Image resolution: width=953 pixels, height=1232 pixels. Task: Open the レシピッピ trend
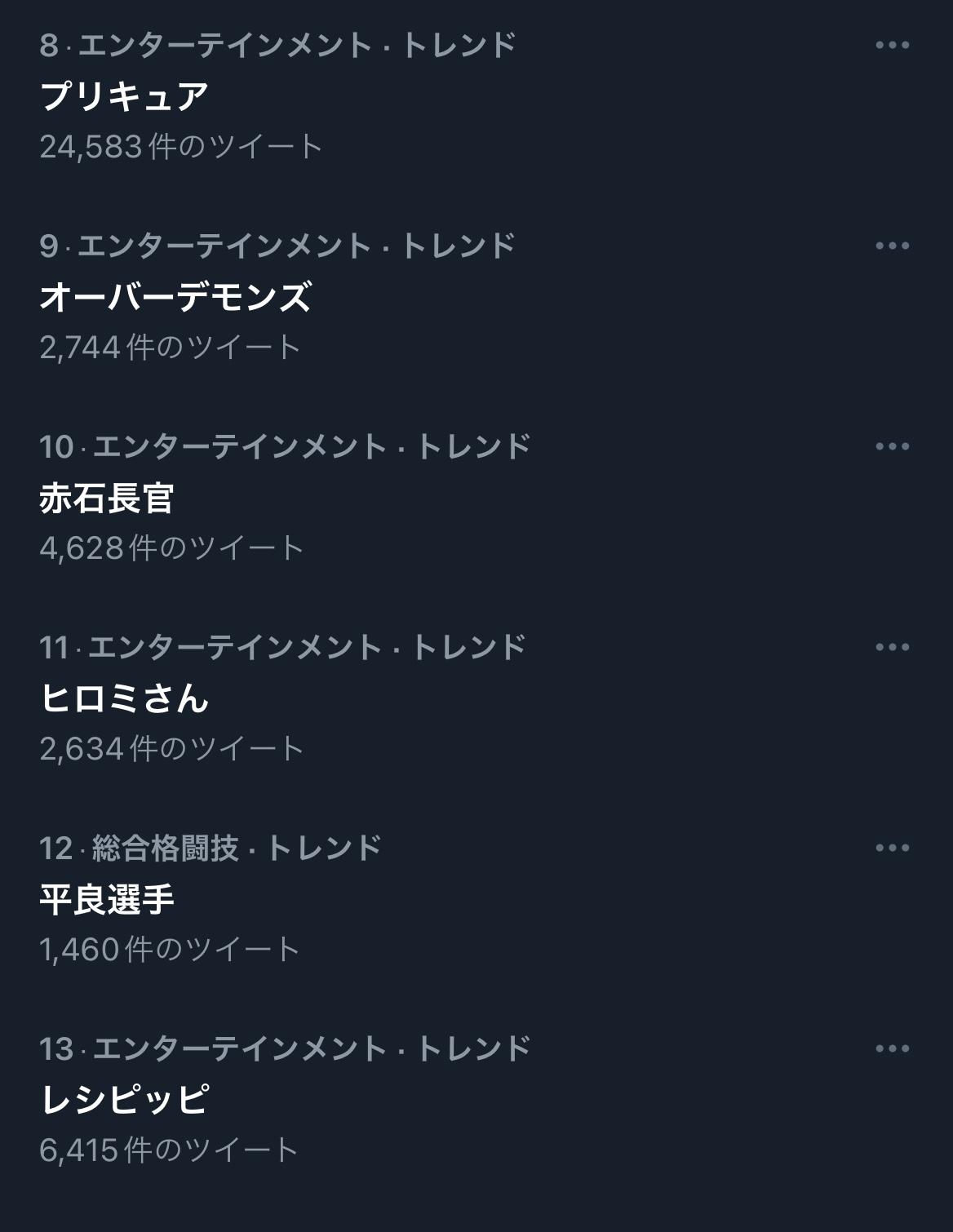pos(125,1100)
